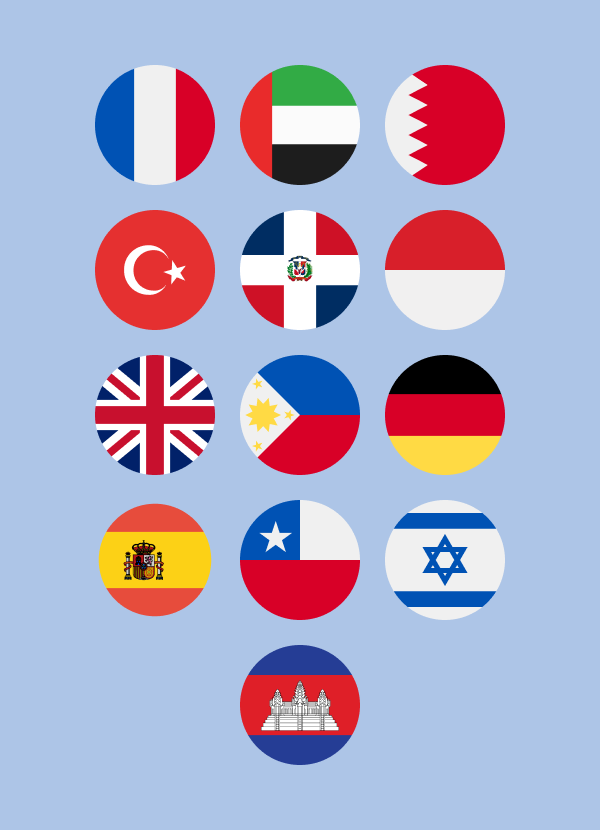Pick the Cambodia flag

300,705
